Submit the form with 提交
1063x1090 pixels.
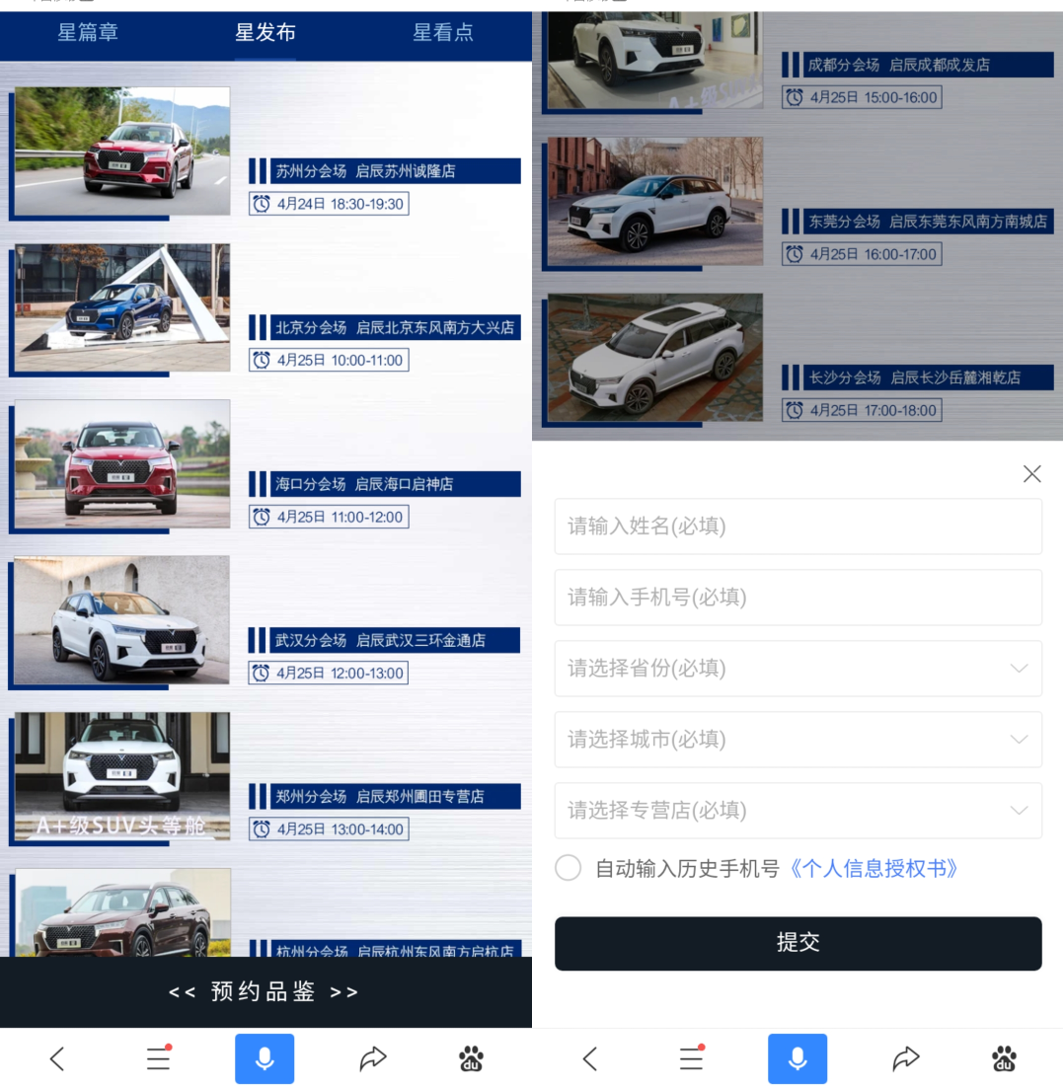(798, 943)
